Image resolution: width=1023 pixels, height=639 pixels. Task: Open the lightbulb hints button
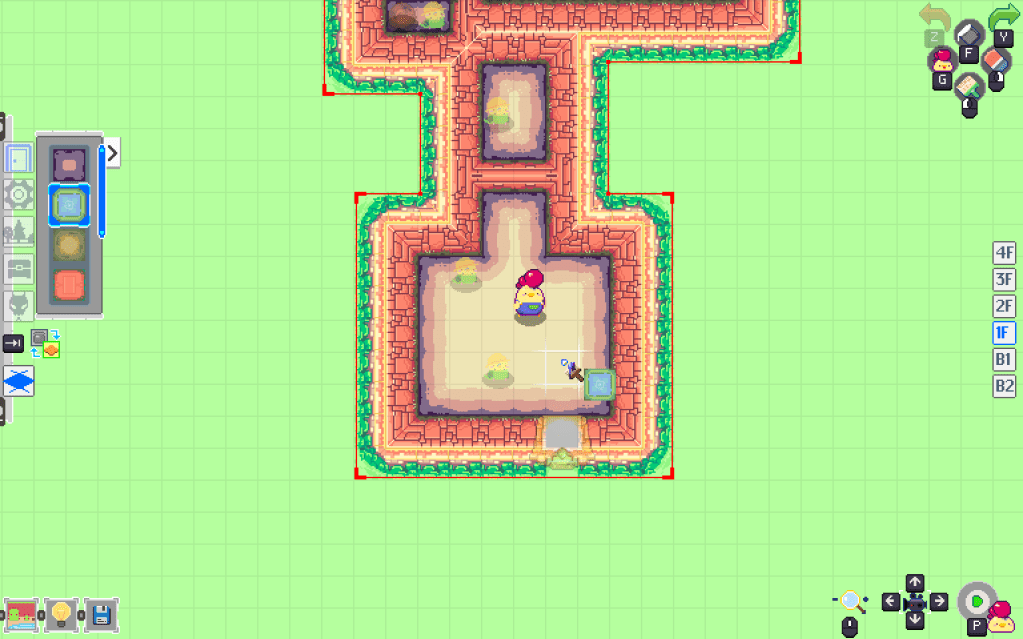click(62, 613)
